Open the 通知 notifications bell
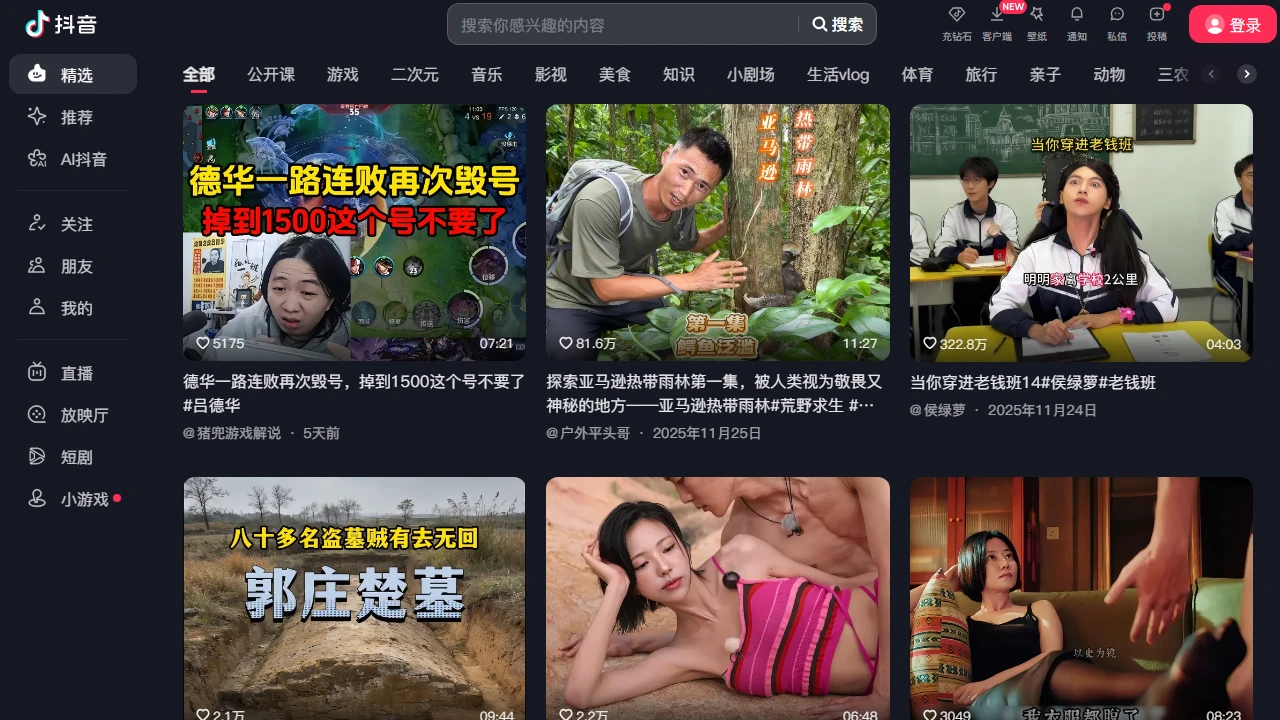The image size is (1280, 720). (1077, 22)
